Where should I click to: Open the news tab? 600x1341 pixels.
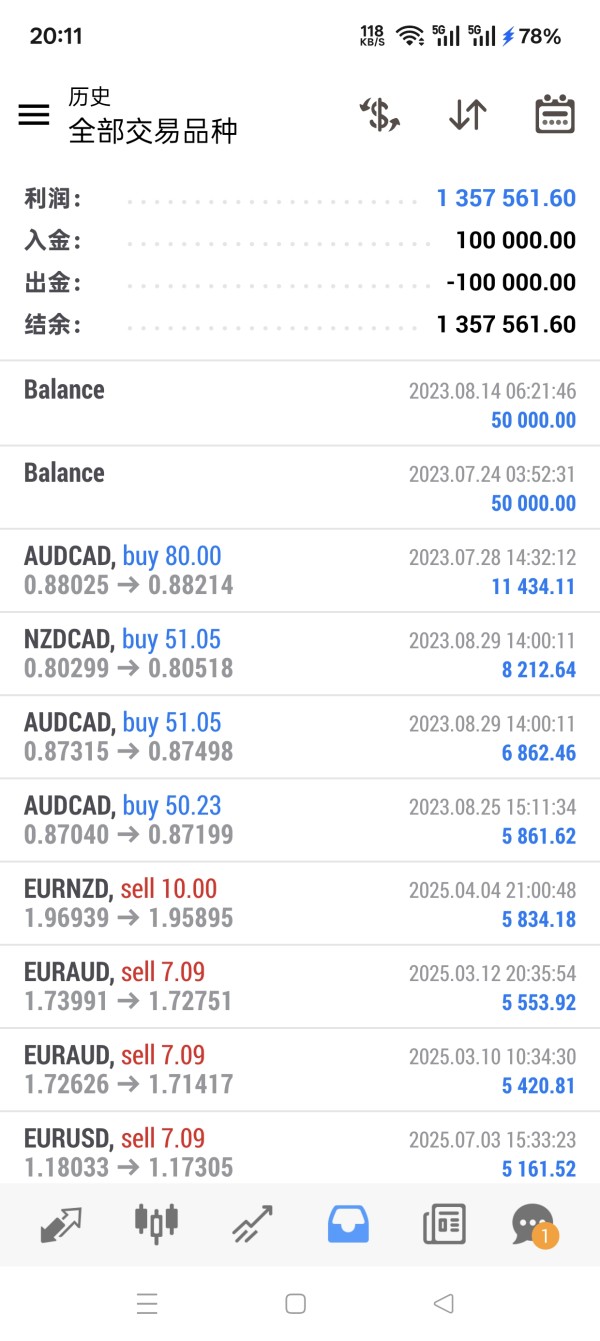click(x=444, y=1224)
